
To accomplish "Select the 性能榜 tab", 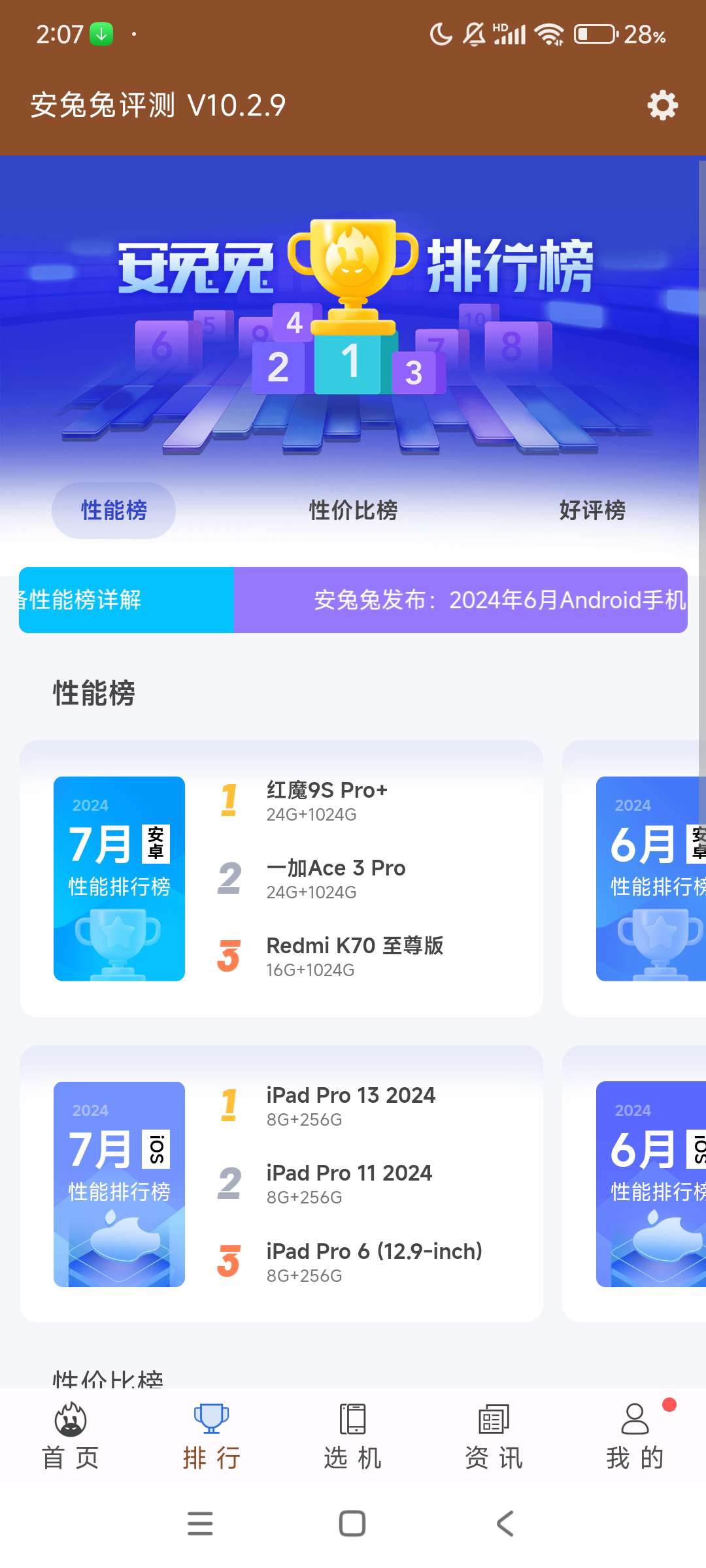I will pyautogui.click(x=114, y=510).
